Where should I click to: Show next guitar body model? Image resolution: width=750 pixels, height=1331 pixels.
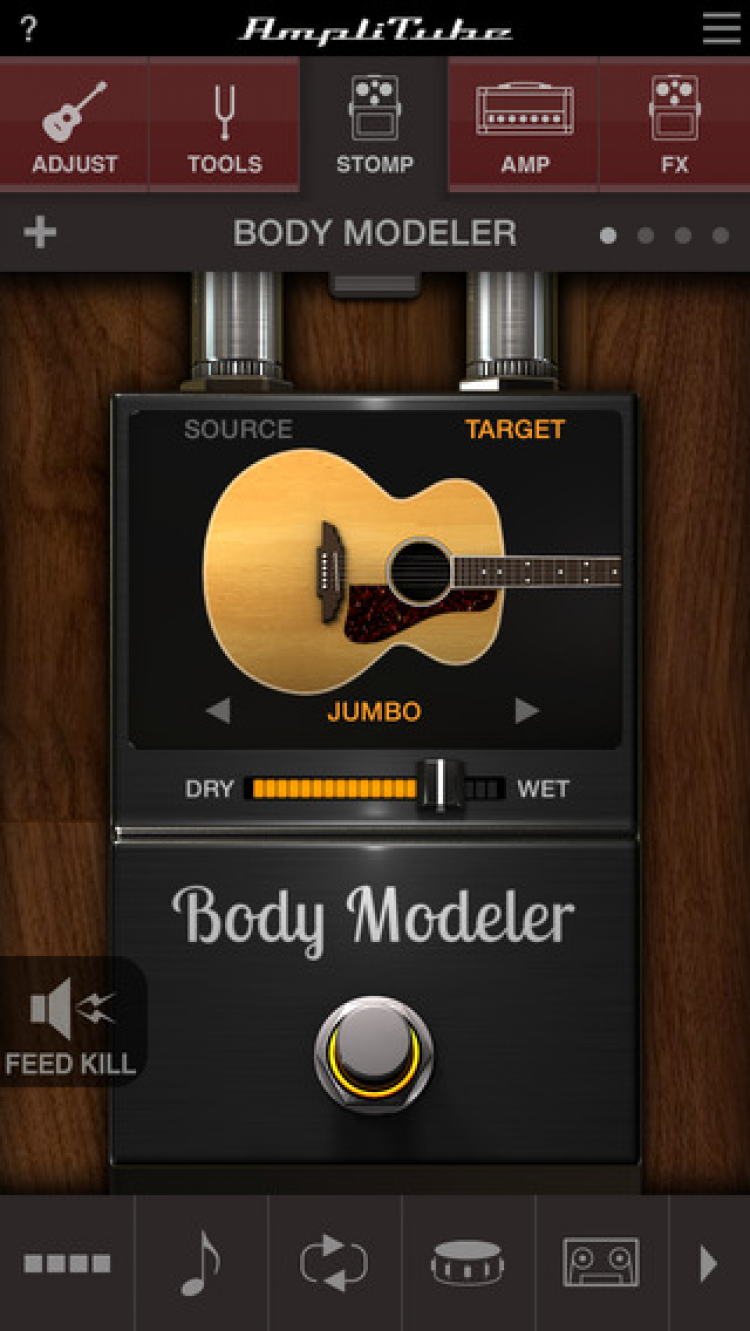(x=527, y=711)
